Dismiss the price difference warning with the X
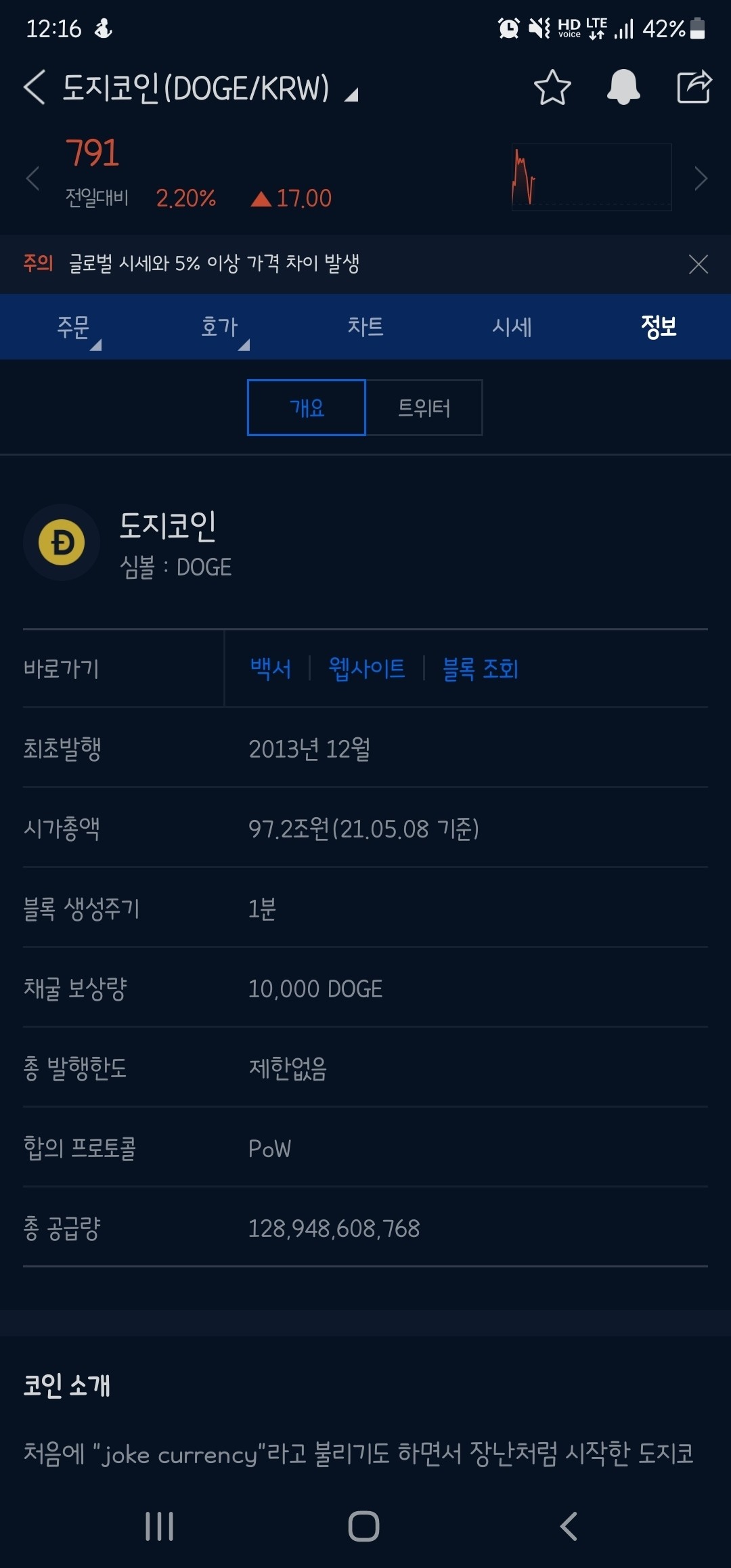Viewport: 731px width, 1568px height. tap(698, 265)
